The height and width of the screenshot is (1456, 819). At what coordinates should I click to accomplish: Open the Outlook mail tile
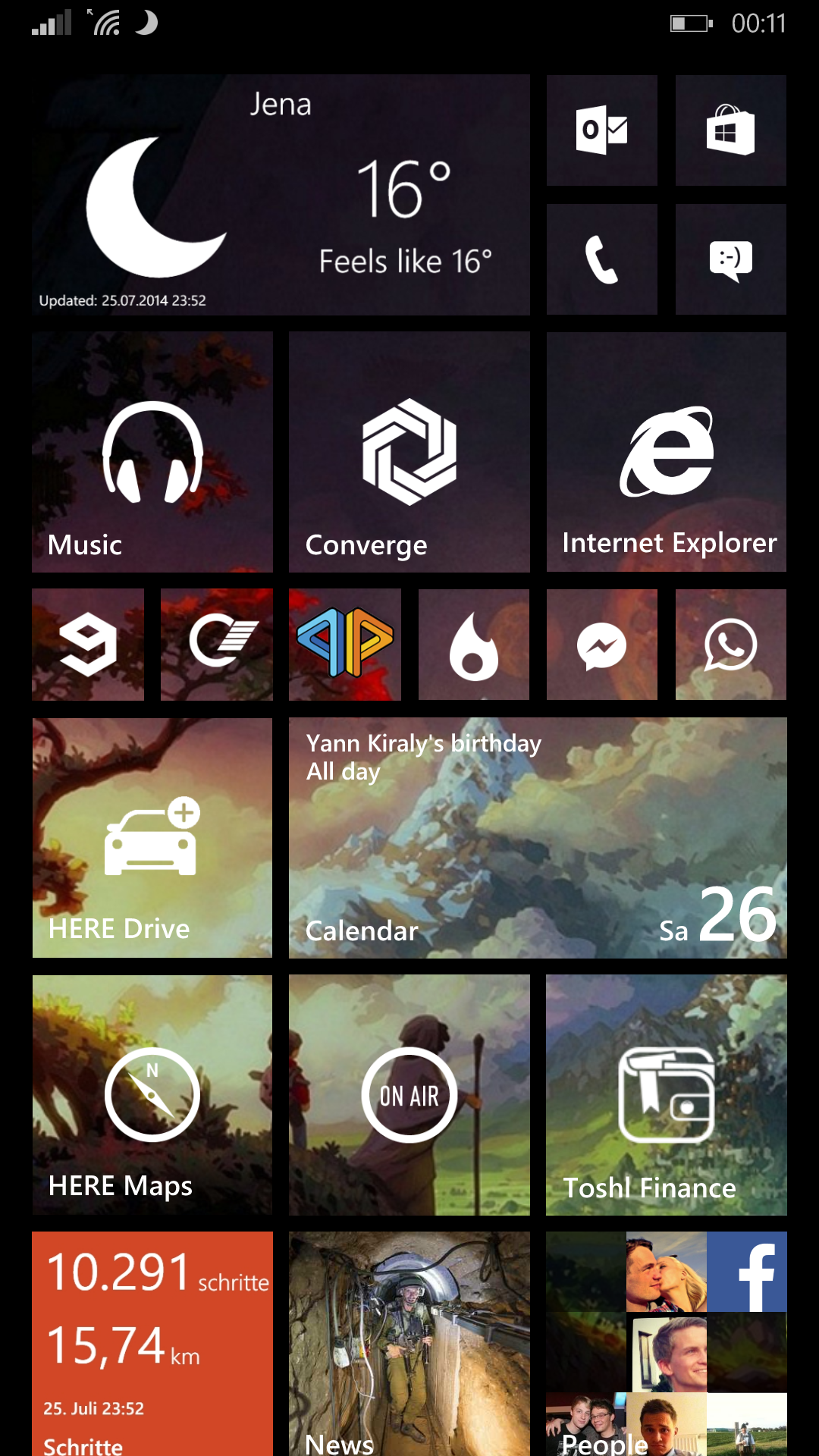[x=602, y=130]
